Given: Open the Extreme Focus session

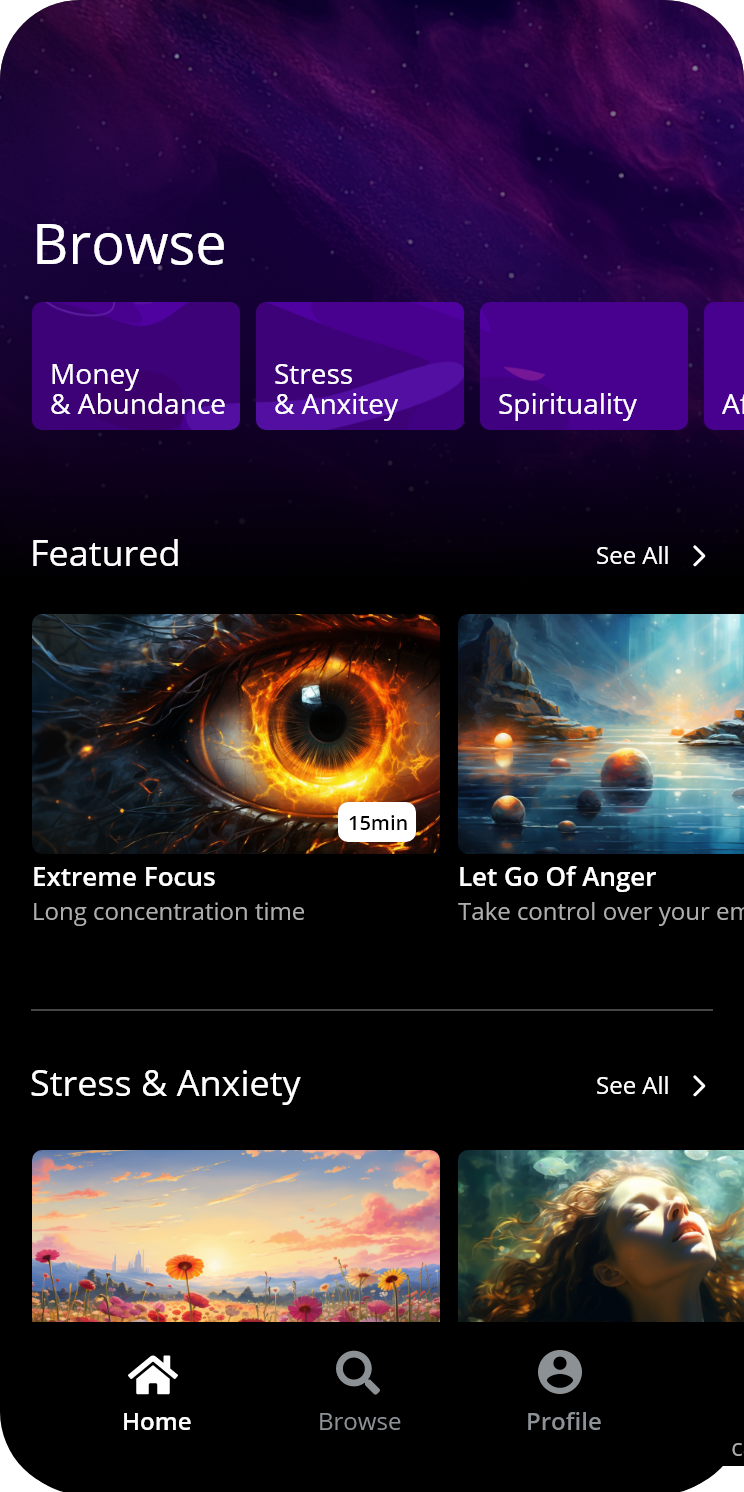Looking at the screenshot, I should point(236,734).
